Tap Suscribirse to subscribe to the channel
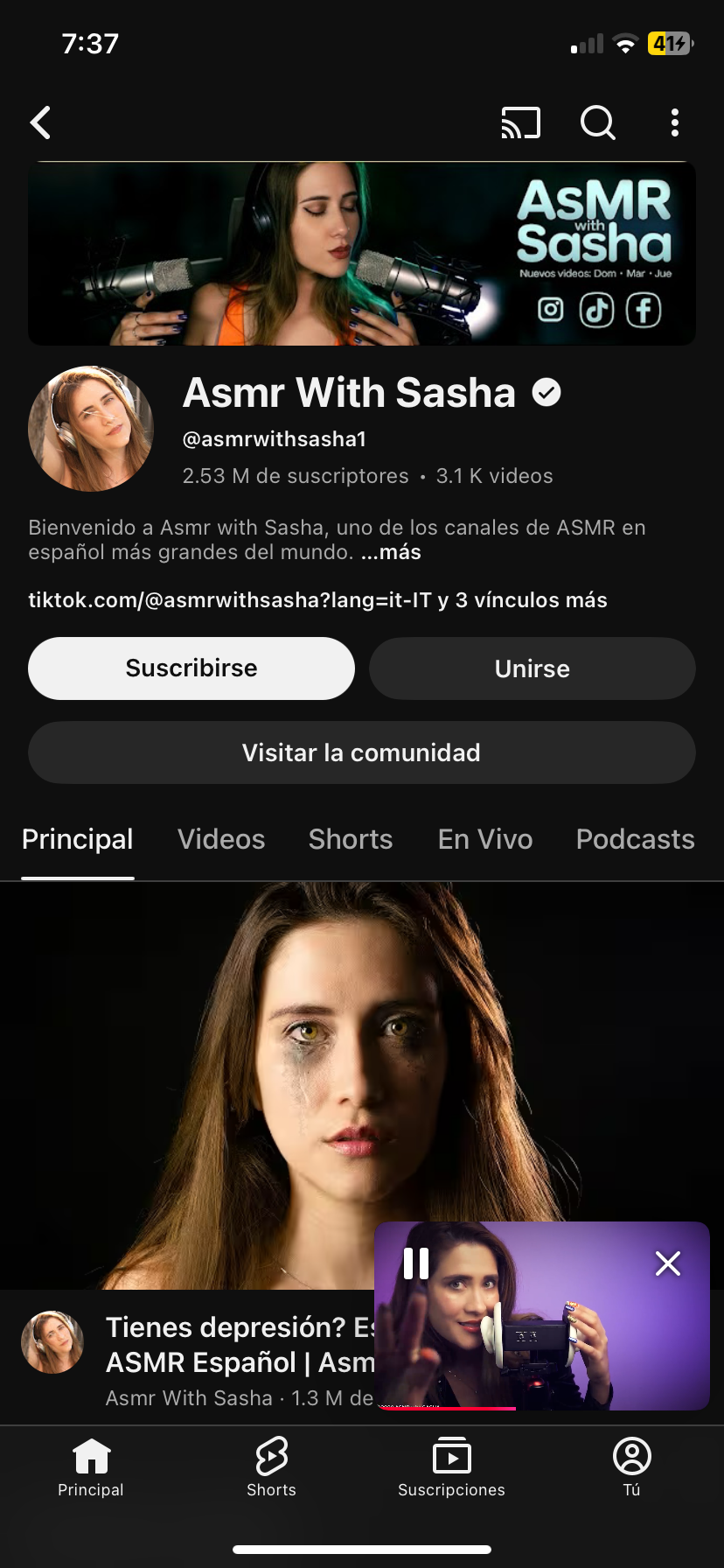Viewport: 724px width, 1568px height. pyautogui.click(x=191, y=668)
